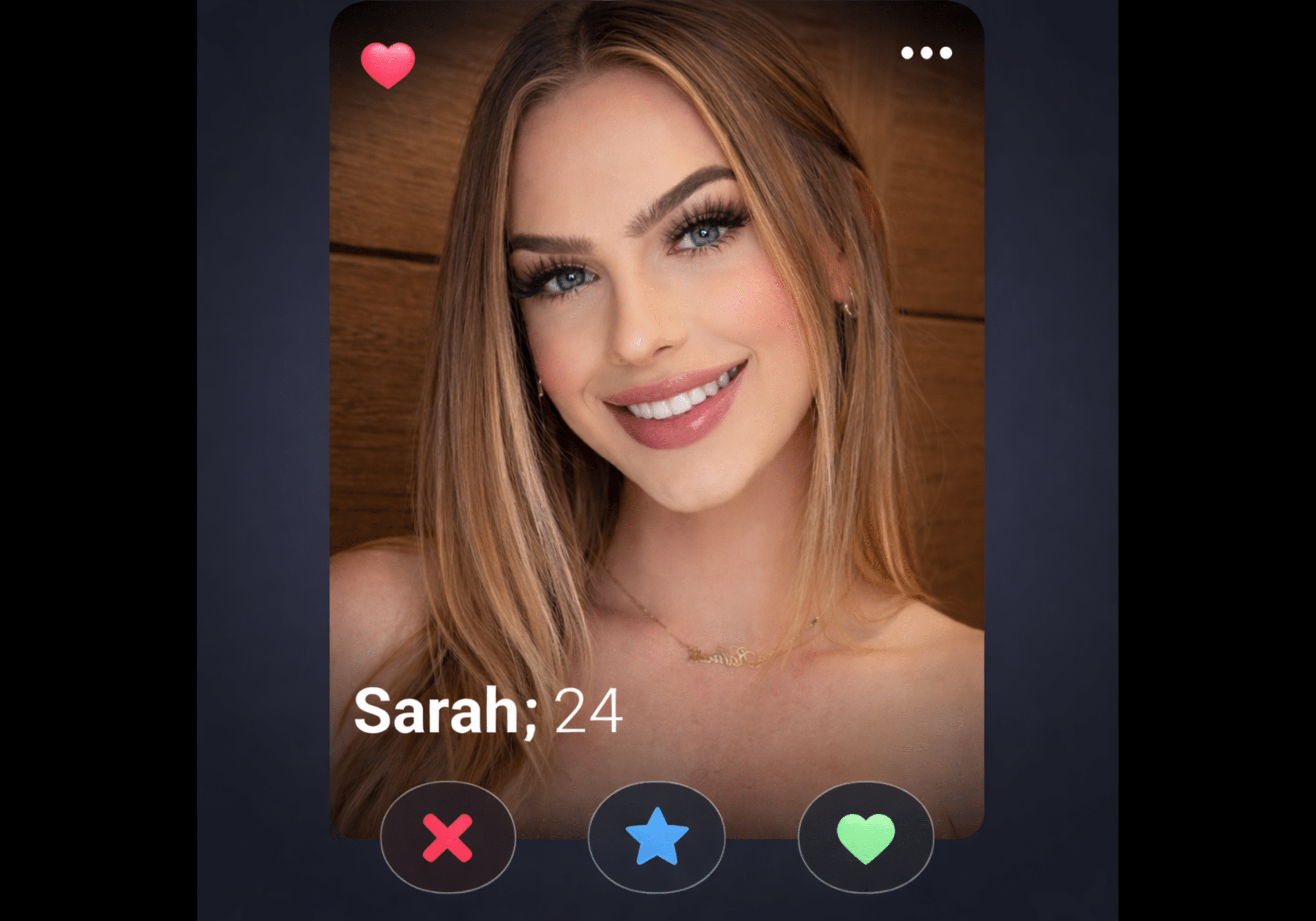
Task: Like Sarah with the green heart
Action: coord(866,837)
